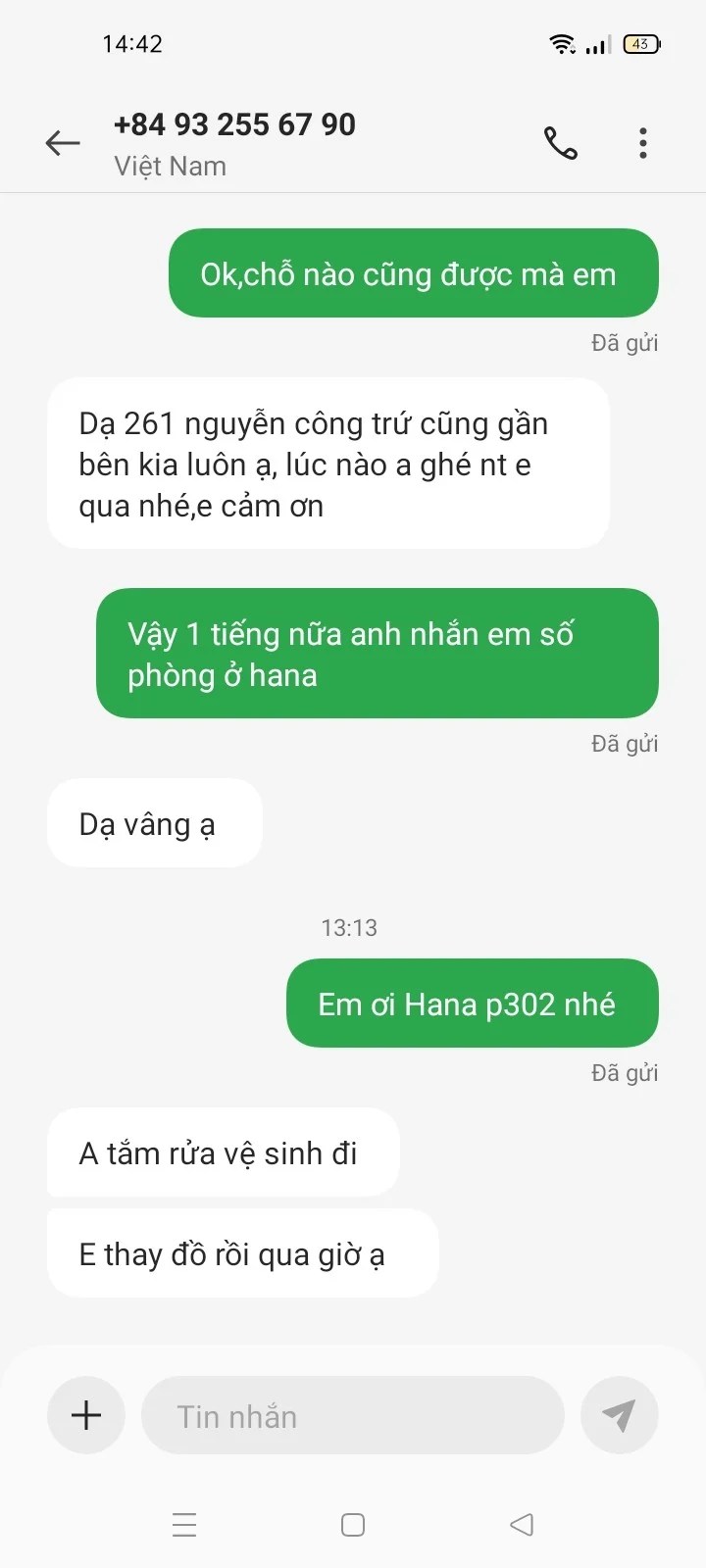706x1568 pixels.
Task: Open recent apps from the navigation bar
Action: click(184, 1525)
